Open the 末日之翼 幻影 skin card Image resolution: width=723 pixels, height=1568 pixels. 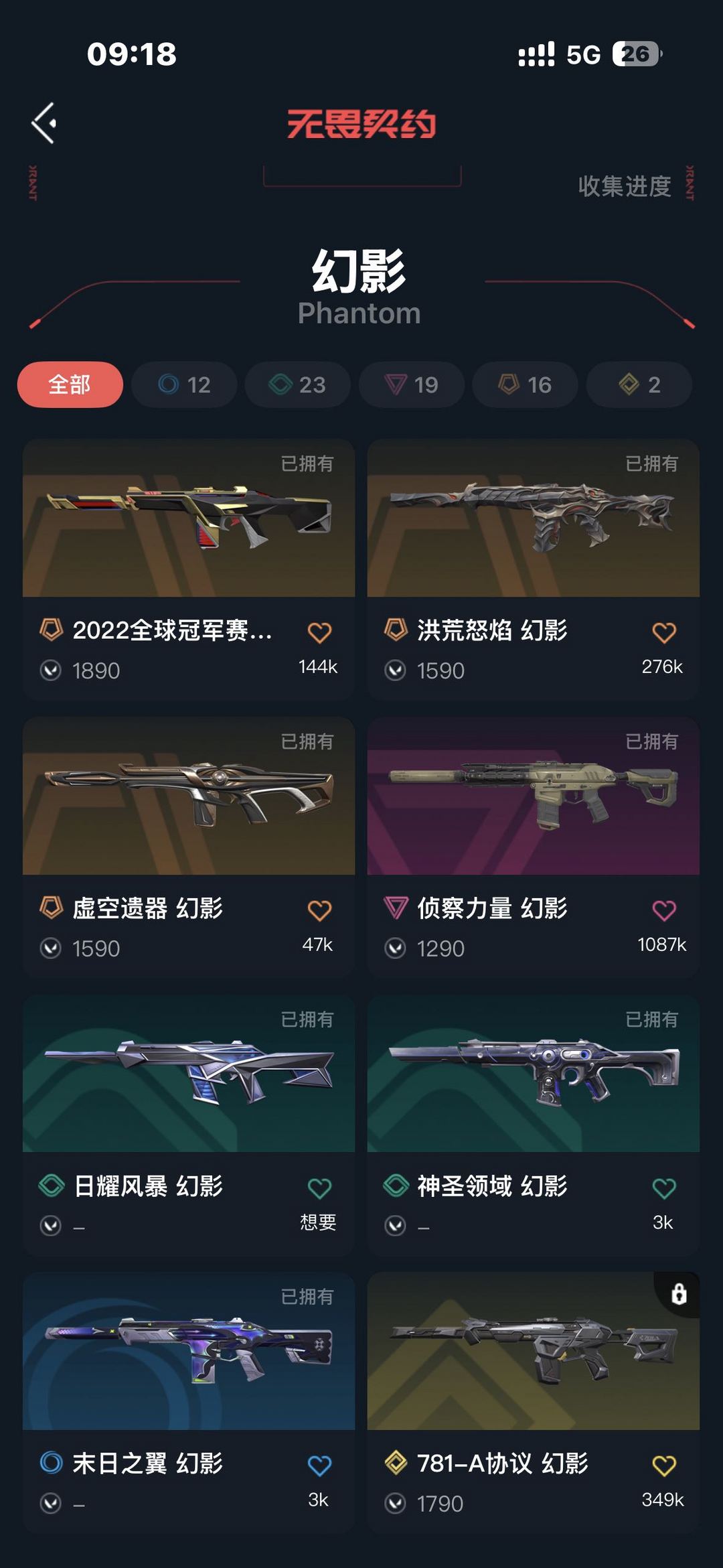189,1403
